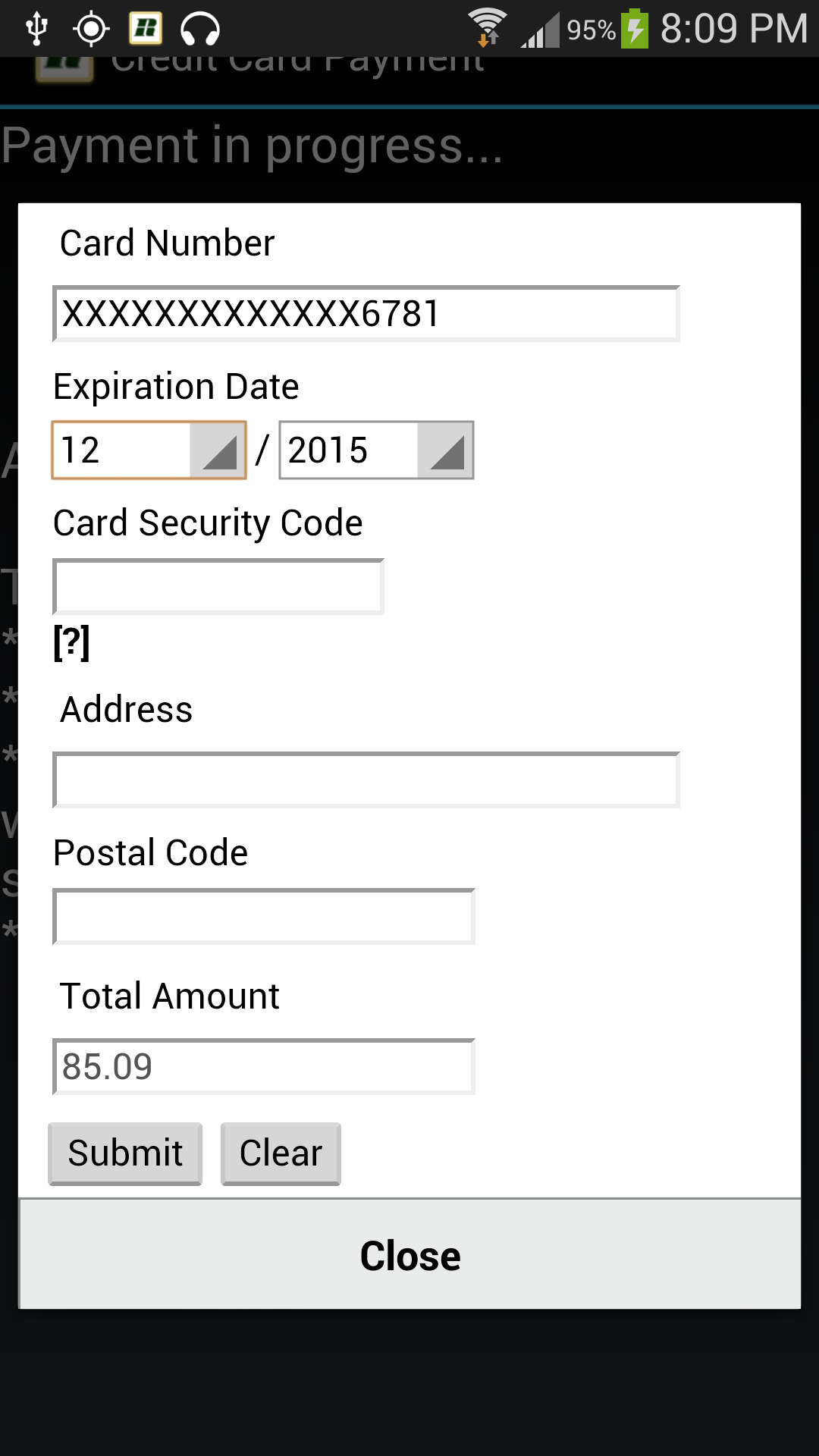The image size is (819, 1456).
Task: Open the expiration year dropdown
Action: [x=376, y=450]
